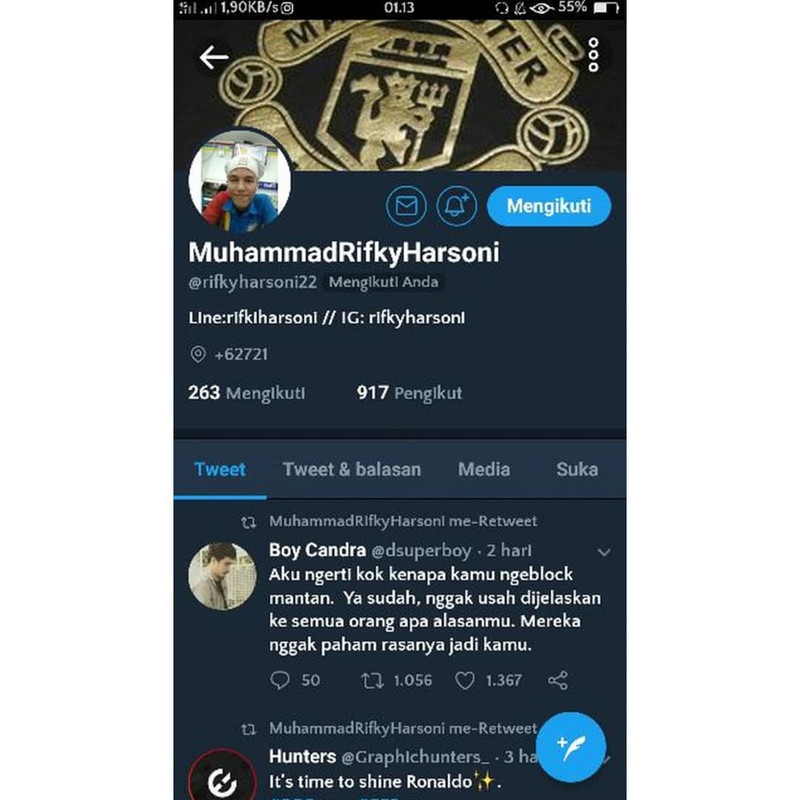Expand options arrow on Boy Candra's tweet

coord(604,552)
